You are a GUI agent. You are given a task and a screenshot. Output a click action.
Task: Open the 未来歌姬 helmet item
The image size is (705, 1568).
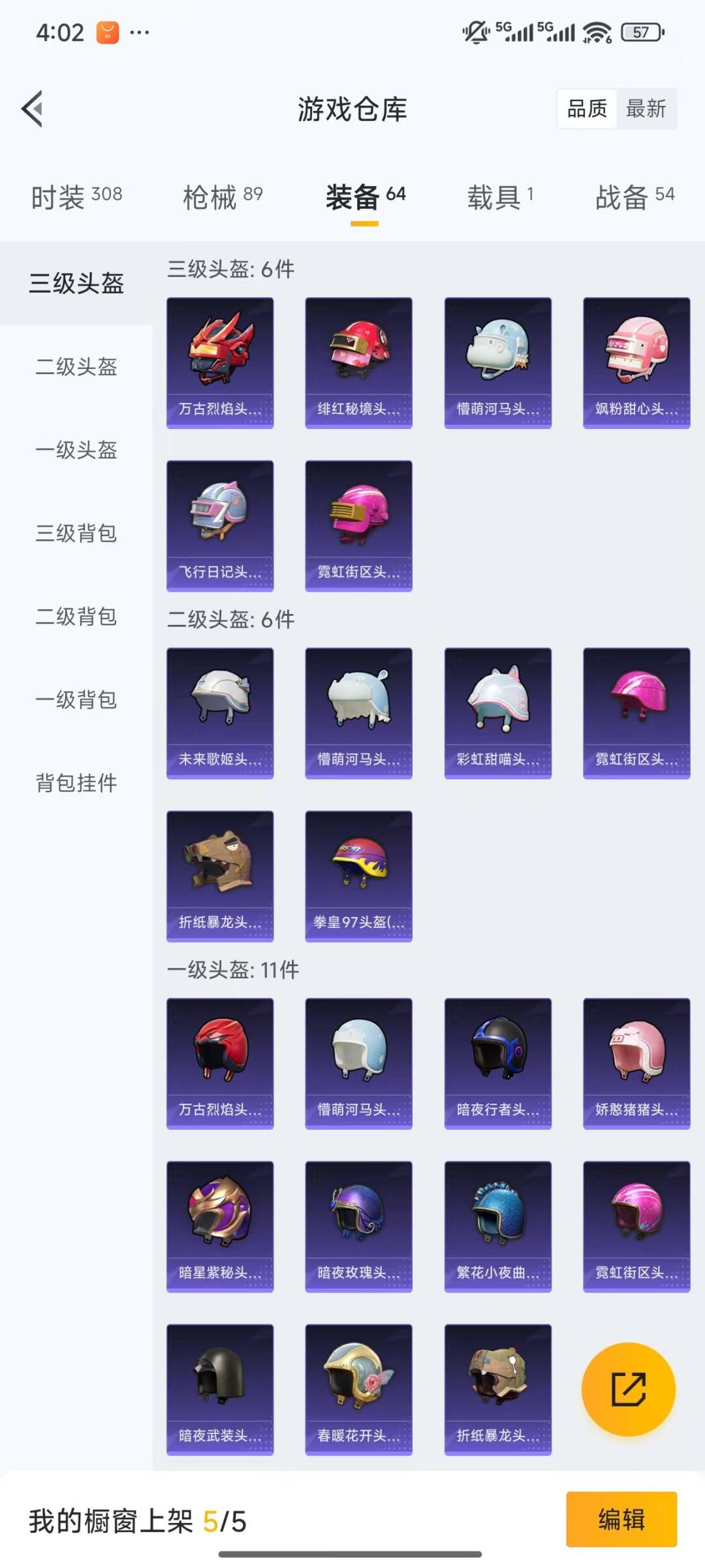[220, 712]
